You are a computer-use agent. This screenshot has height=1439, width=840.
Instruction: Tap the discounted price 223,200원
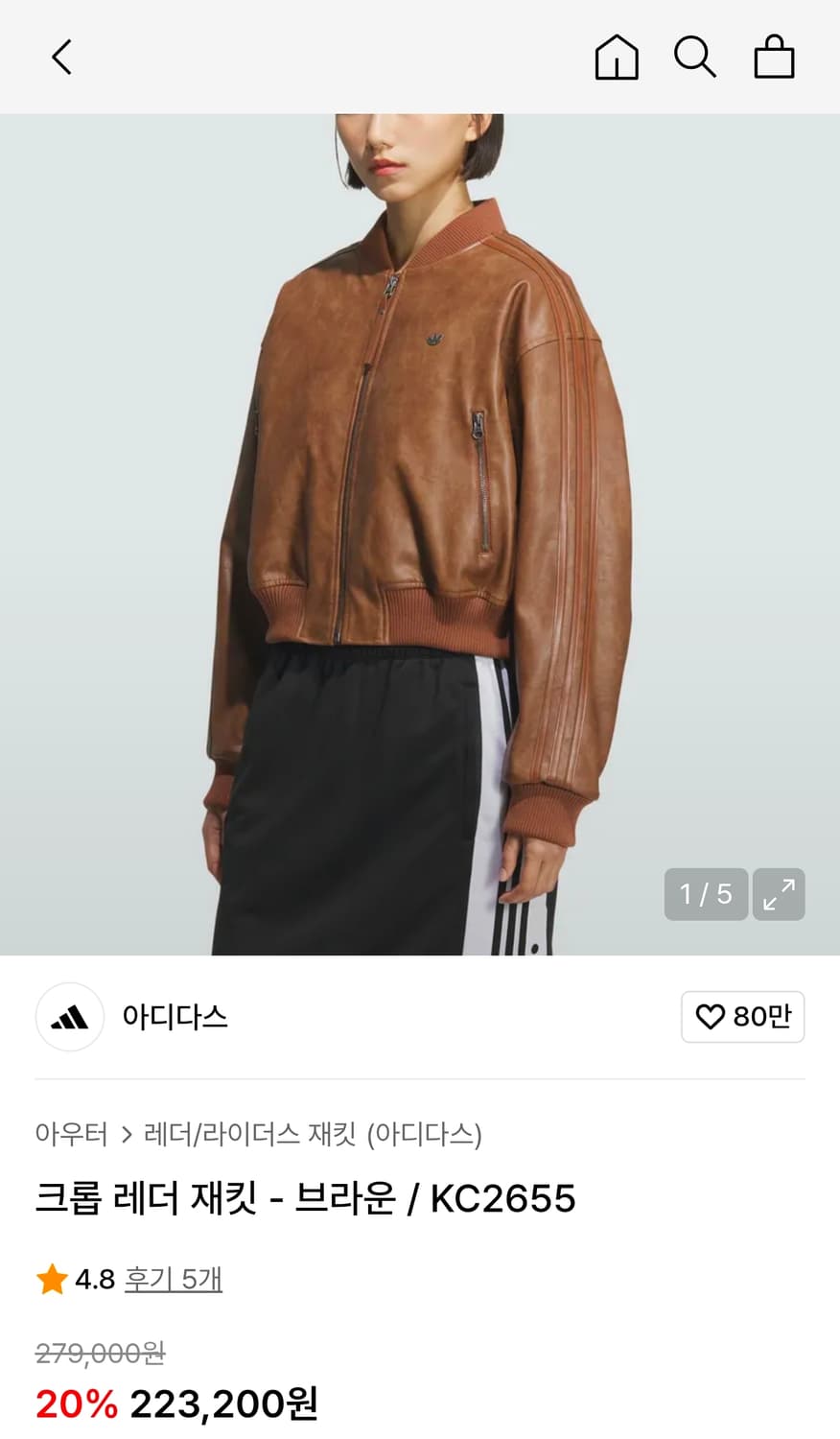(227, 1405)
